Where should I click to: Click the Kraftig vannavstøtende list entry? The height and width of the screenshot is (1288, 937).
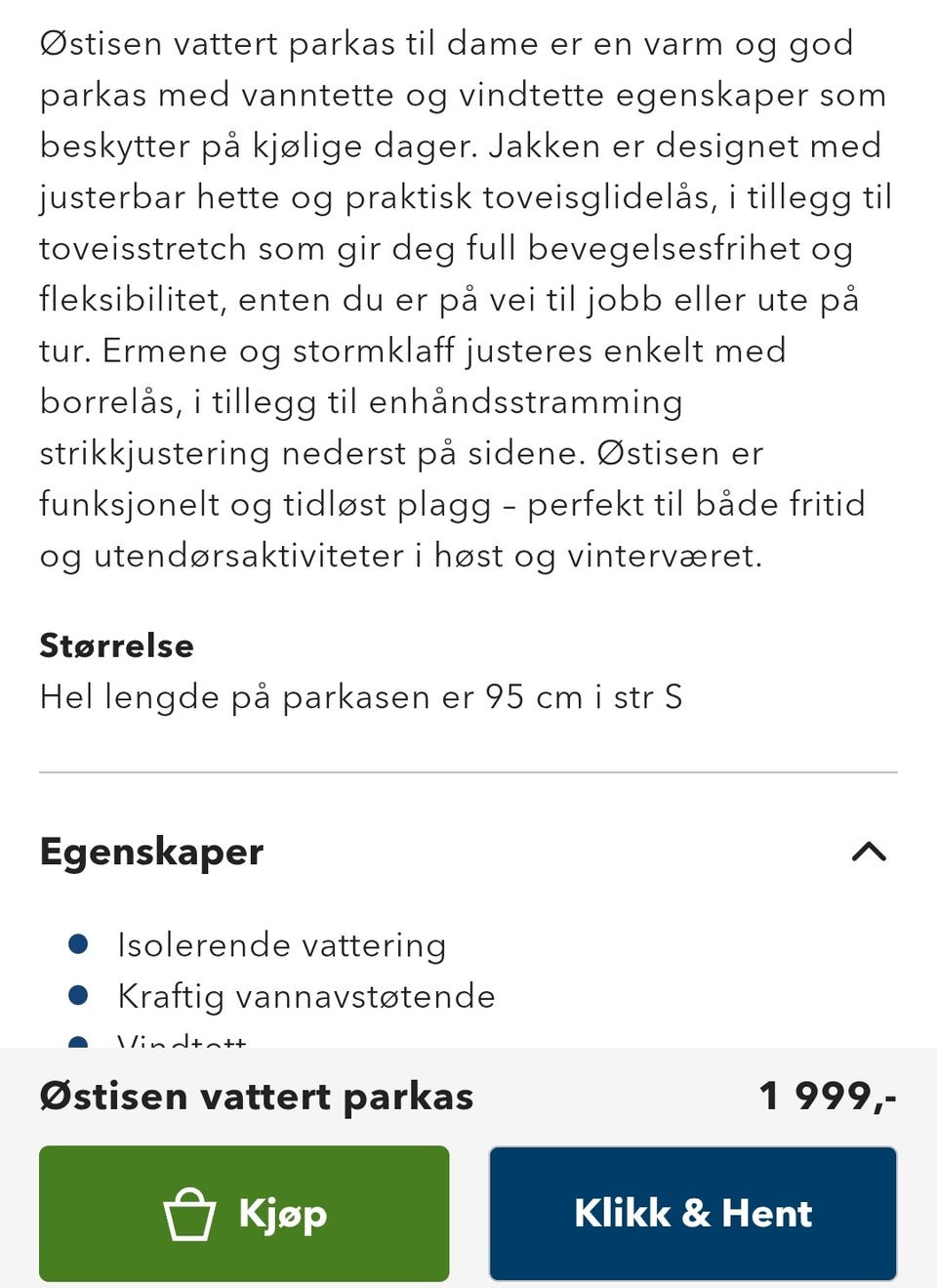[305, 996]
